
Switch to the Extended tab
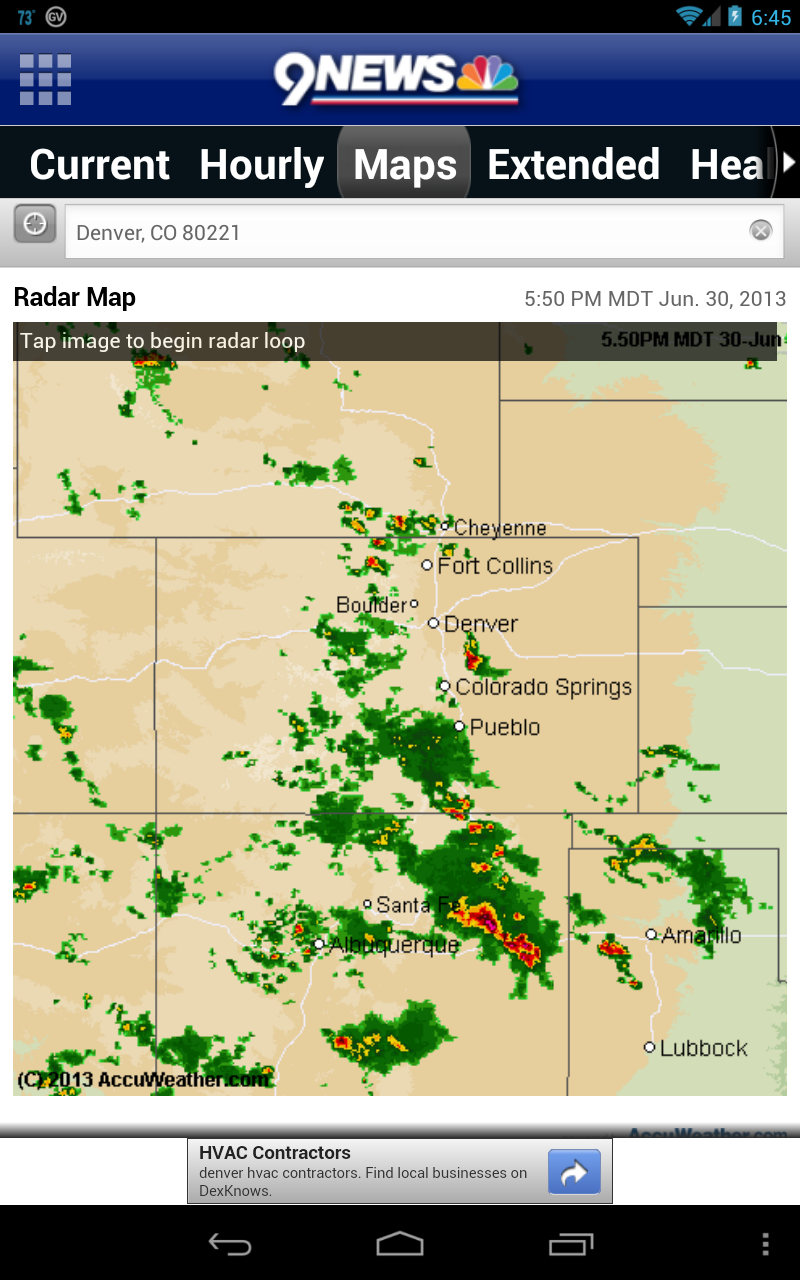[x=573, y=165]
